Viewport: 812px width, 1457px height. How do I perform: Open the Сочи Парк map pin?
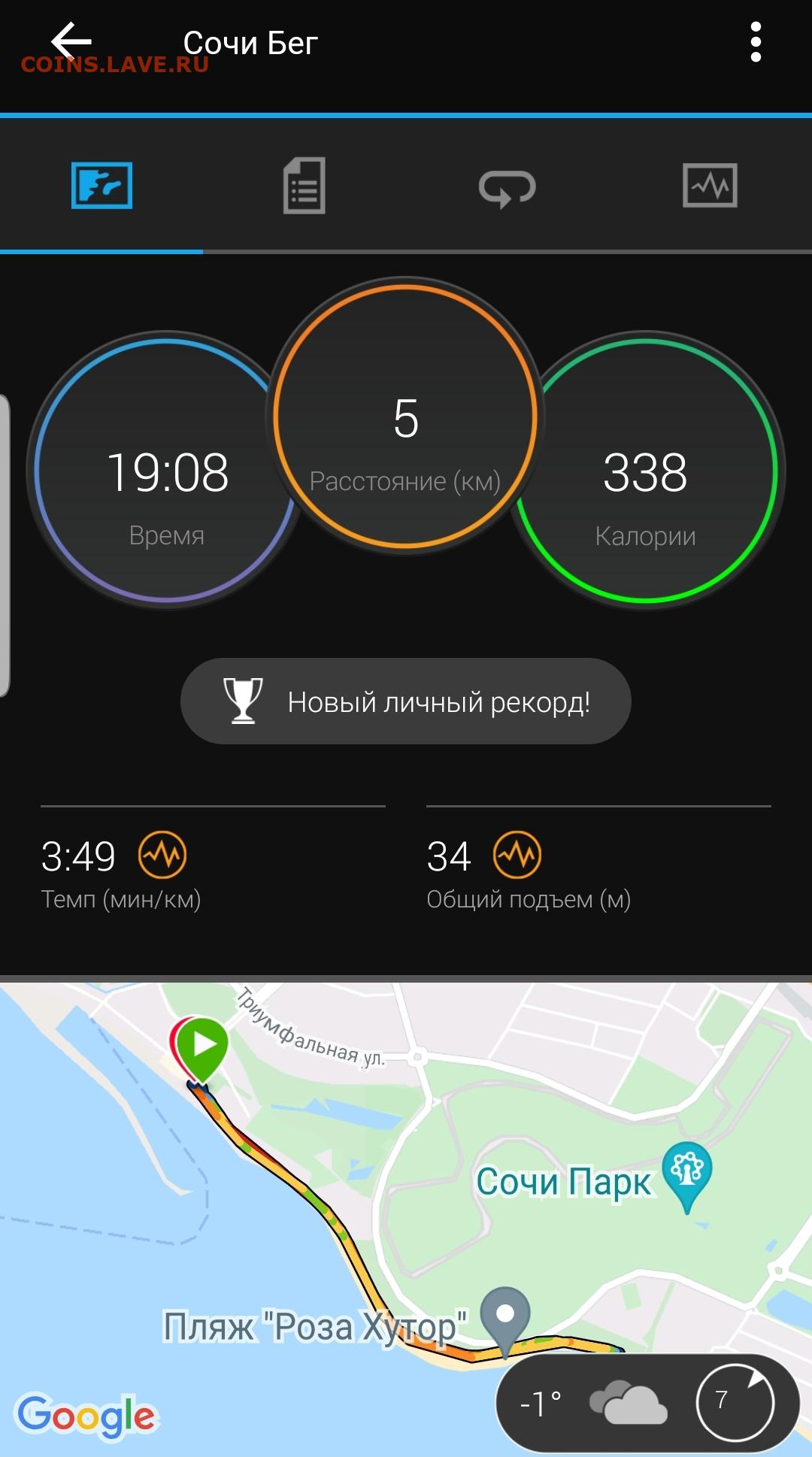(687, 1175)
